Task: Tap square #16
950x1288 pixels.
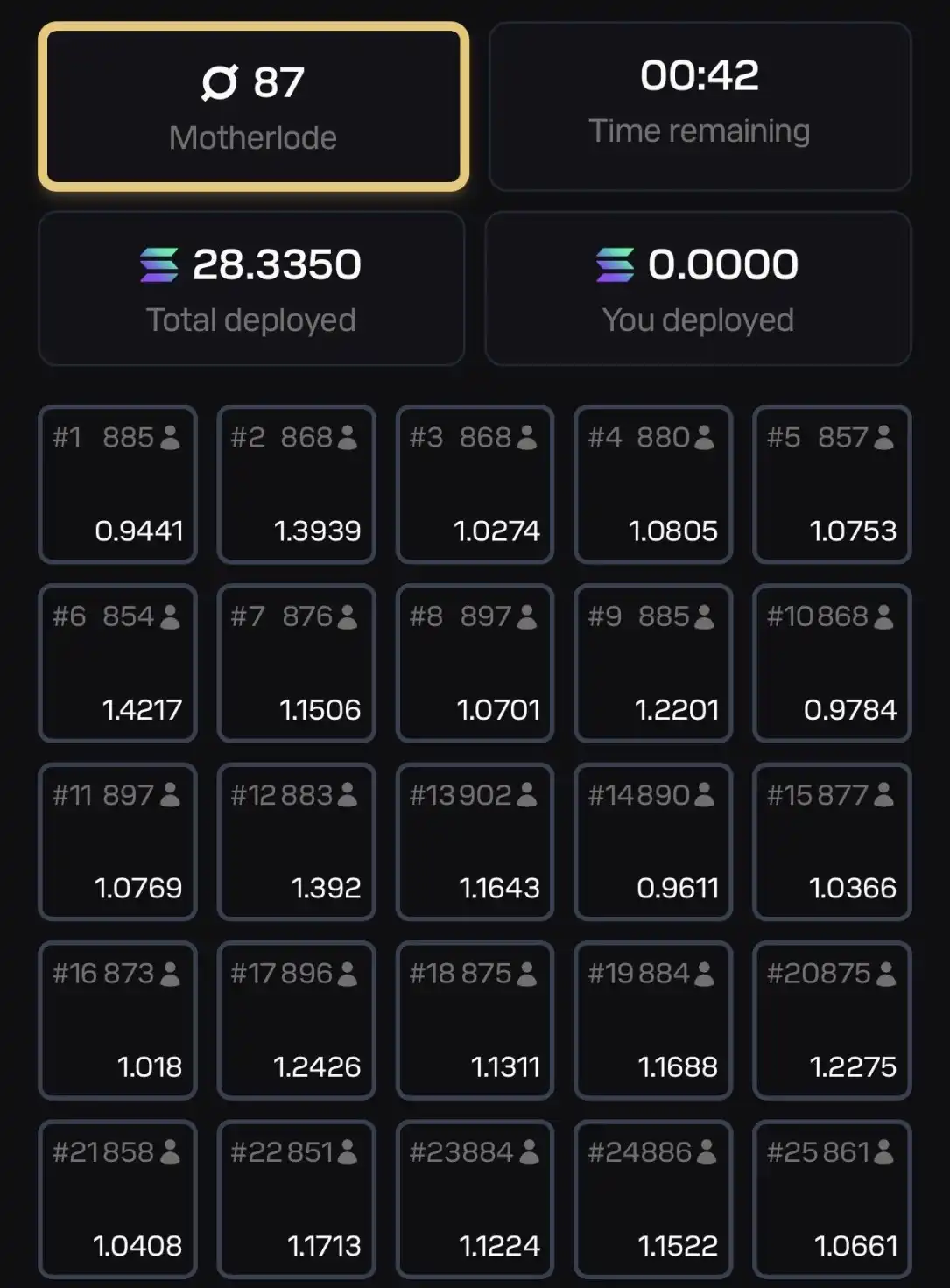Action: (x=117, y=1020)
